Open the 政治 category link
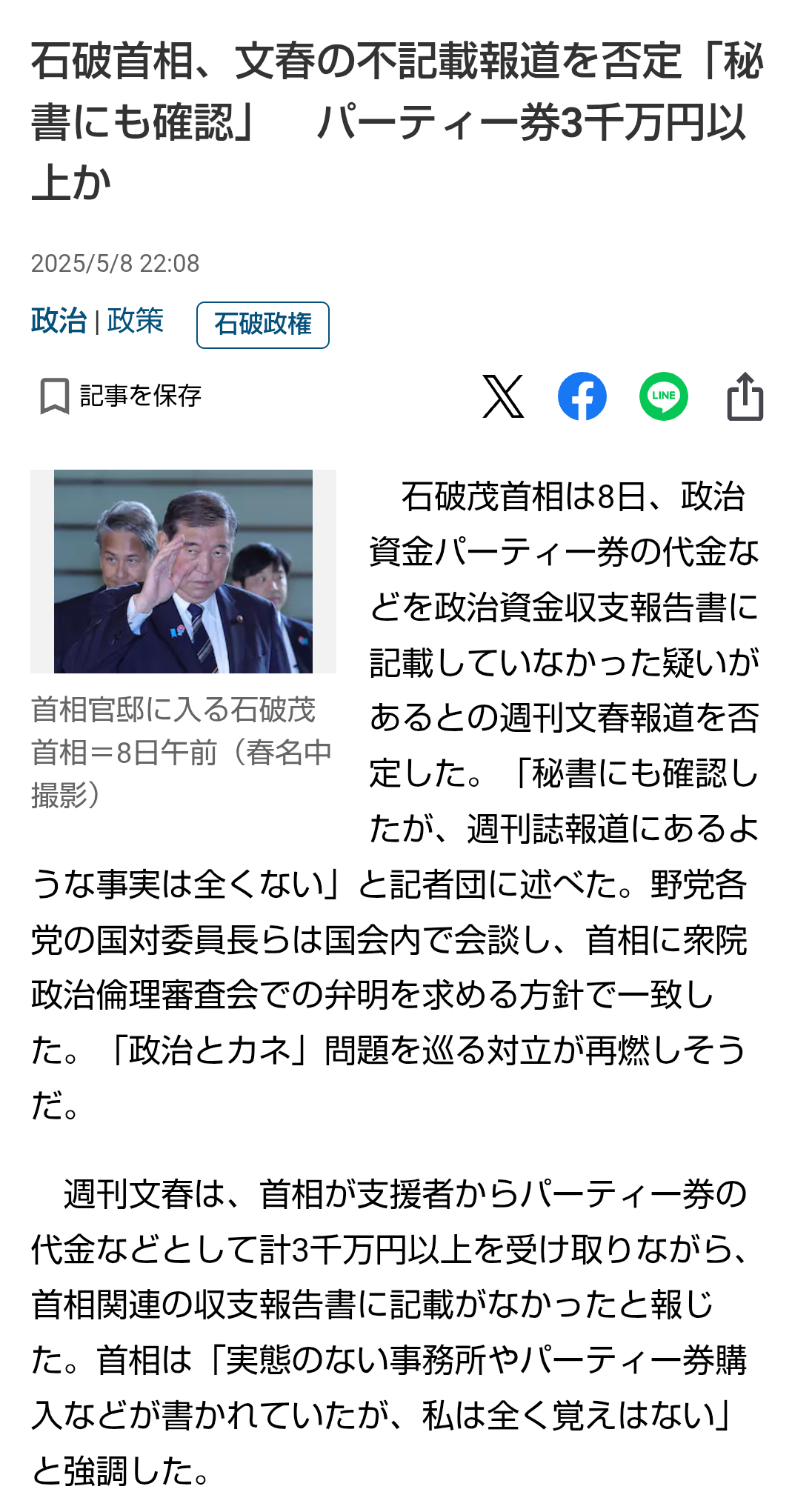This screenshot has width=792, height=1512. coord(59,321)
